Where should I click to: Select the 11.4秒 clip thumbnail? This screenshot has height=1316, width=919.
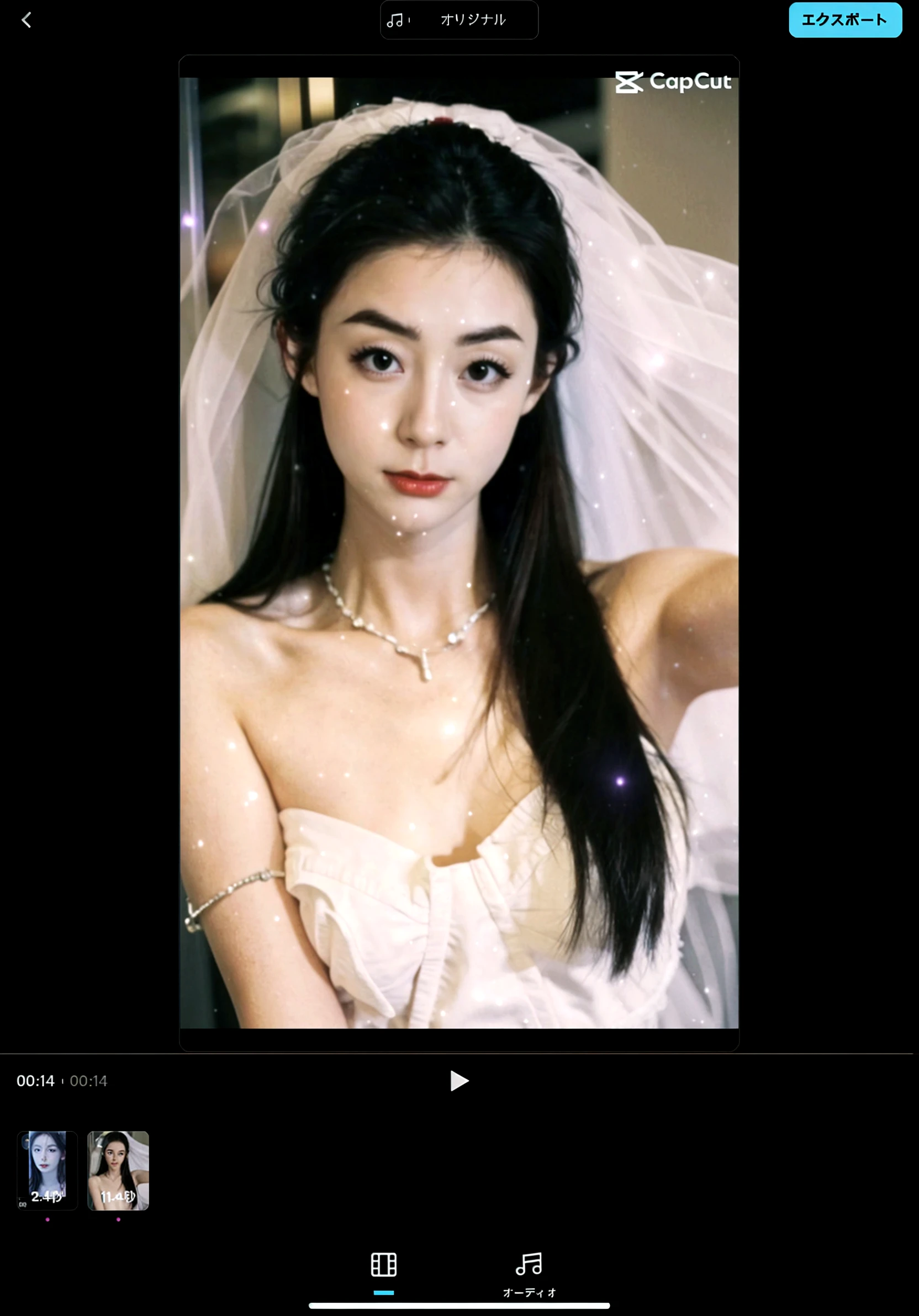coord(118,1170)
